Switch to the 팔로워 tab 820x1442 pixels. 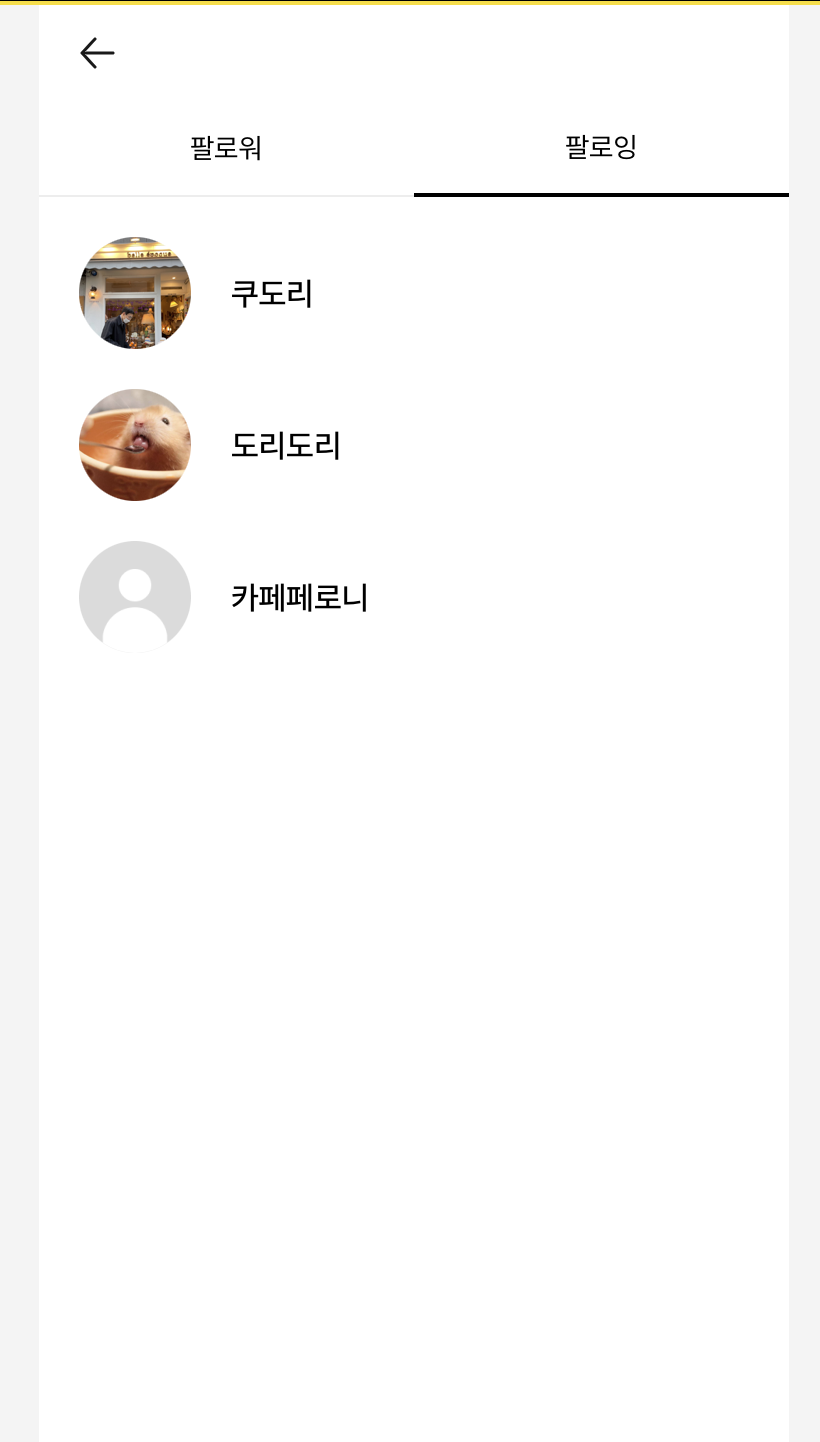(226, 148)
